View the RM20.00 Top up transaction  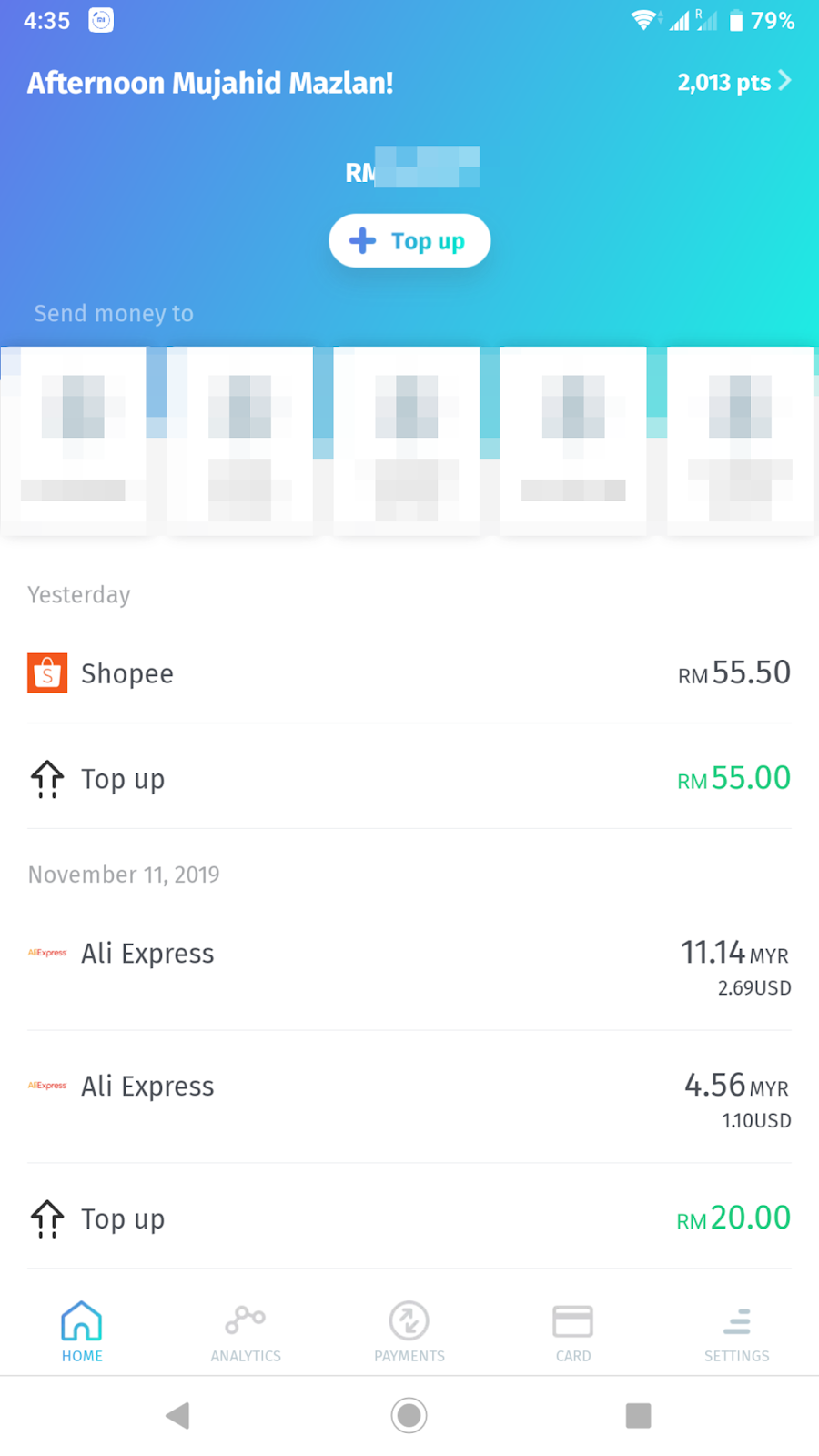coord(409,1218)
